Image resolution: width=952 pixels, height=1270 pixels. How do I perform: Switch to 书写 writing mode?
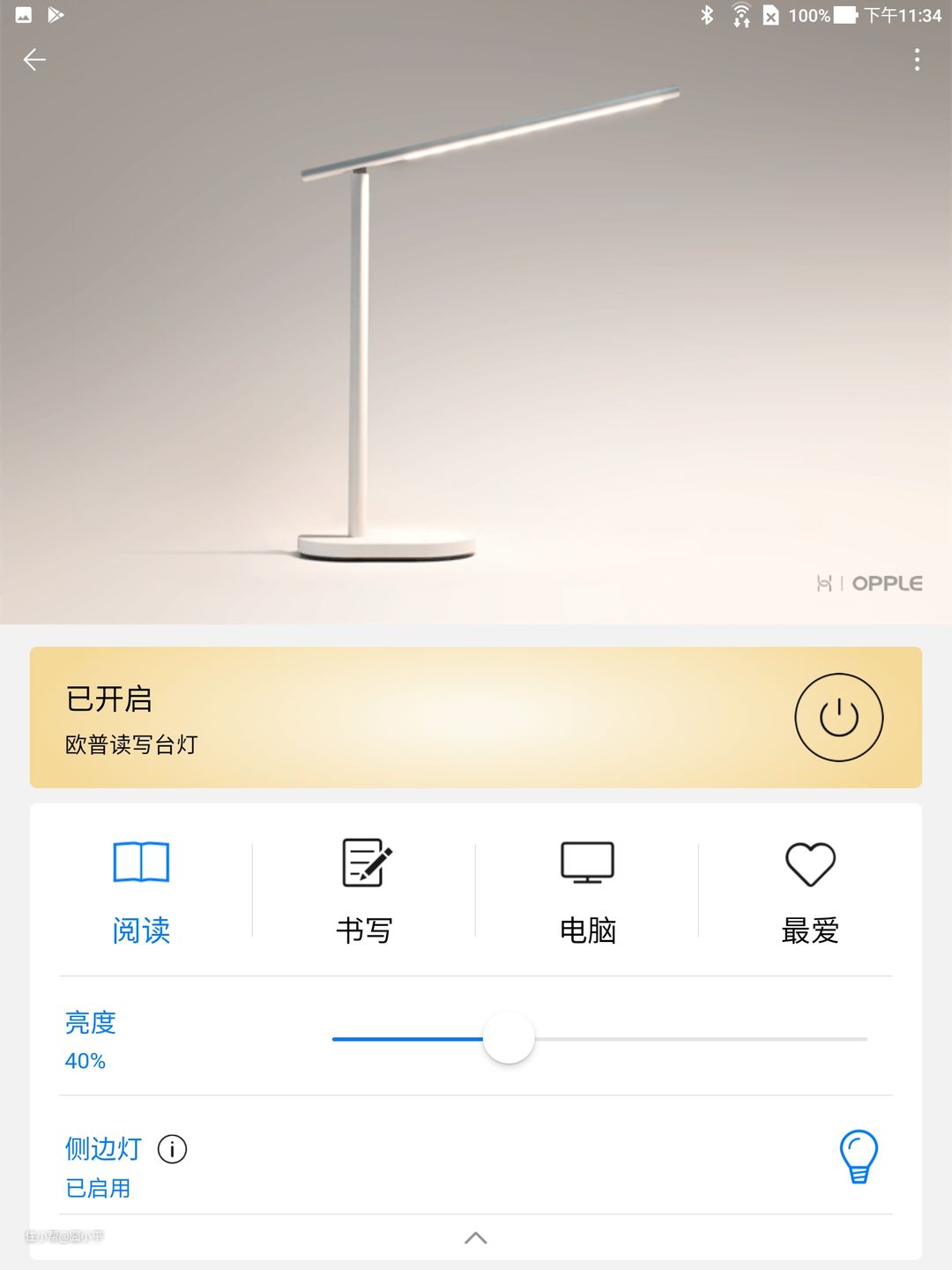[364, 891]
